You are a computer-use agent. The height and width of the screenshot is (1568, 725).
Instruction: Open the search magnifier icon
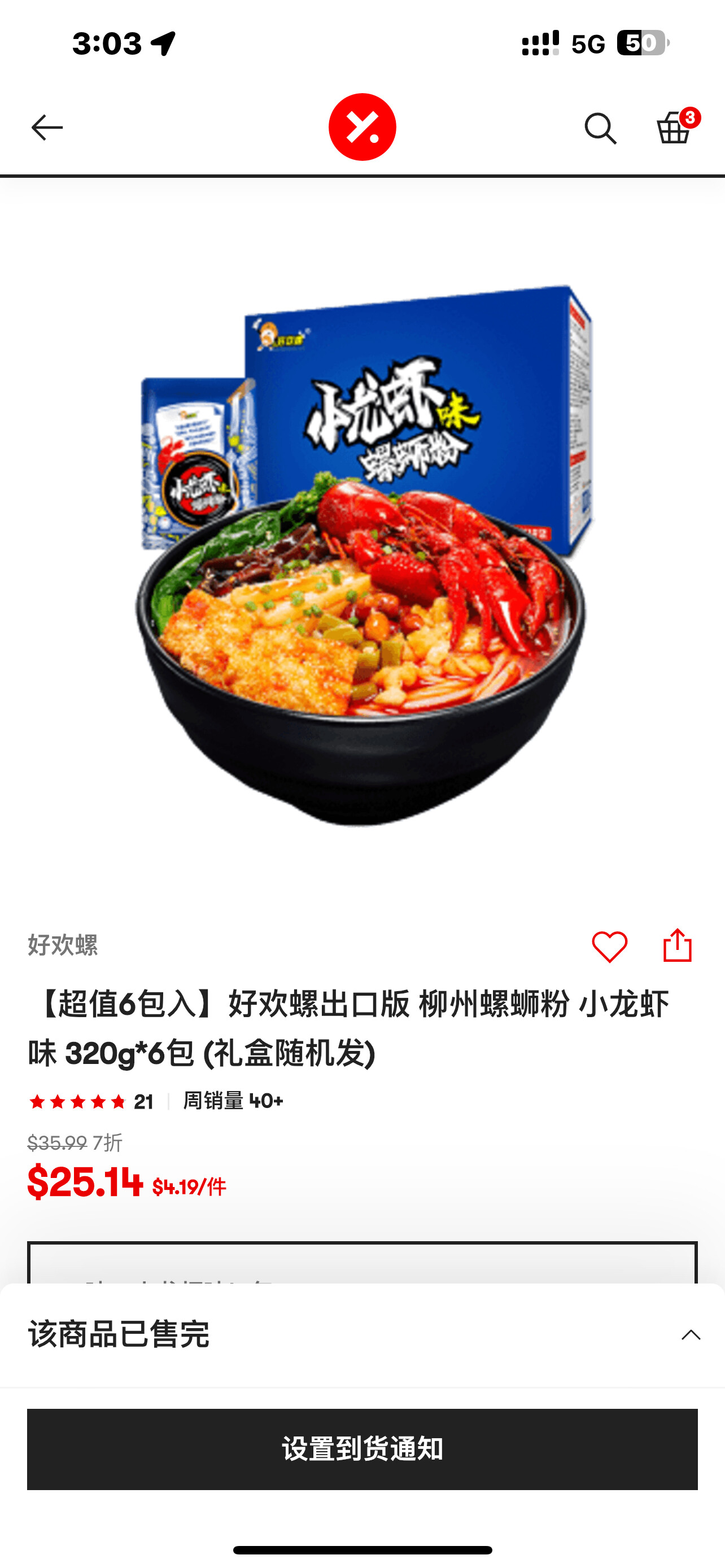click(600, 129)
